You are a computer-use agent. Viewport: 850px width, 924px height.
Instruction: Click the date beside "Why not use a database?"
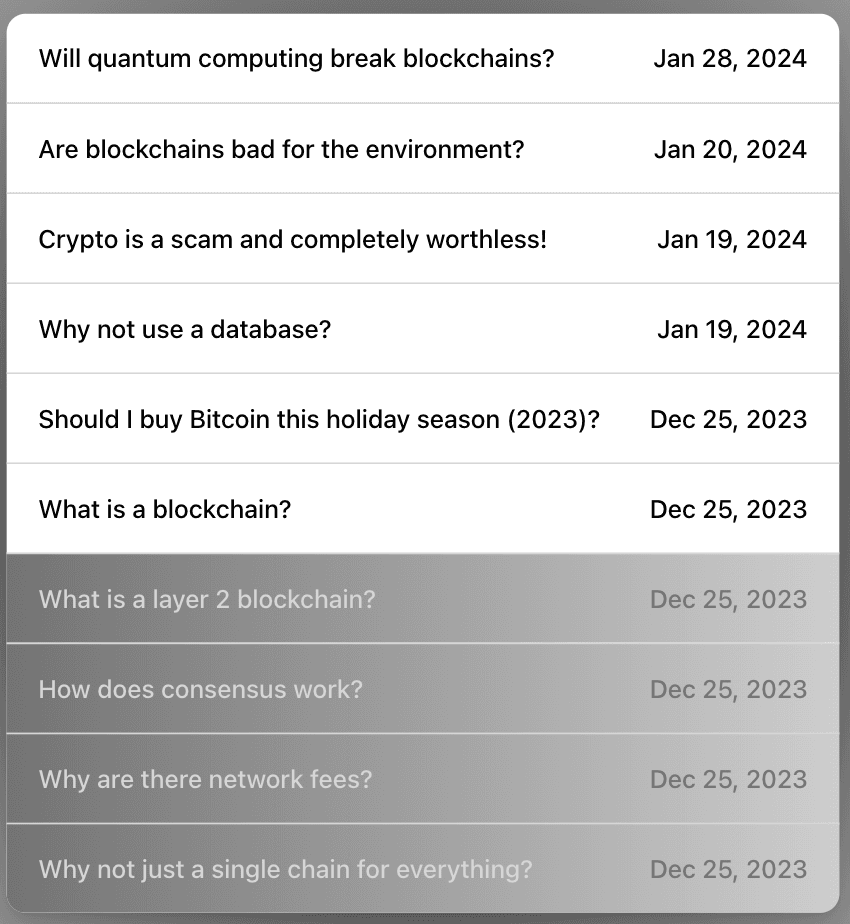tap(731, 328)
